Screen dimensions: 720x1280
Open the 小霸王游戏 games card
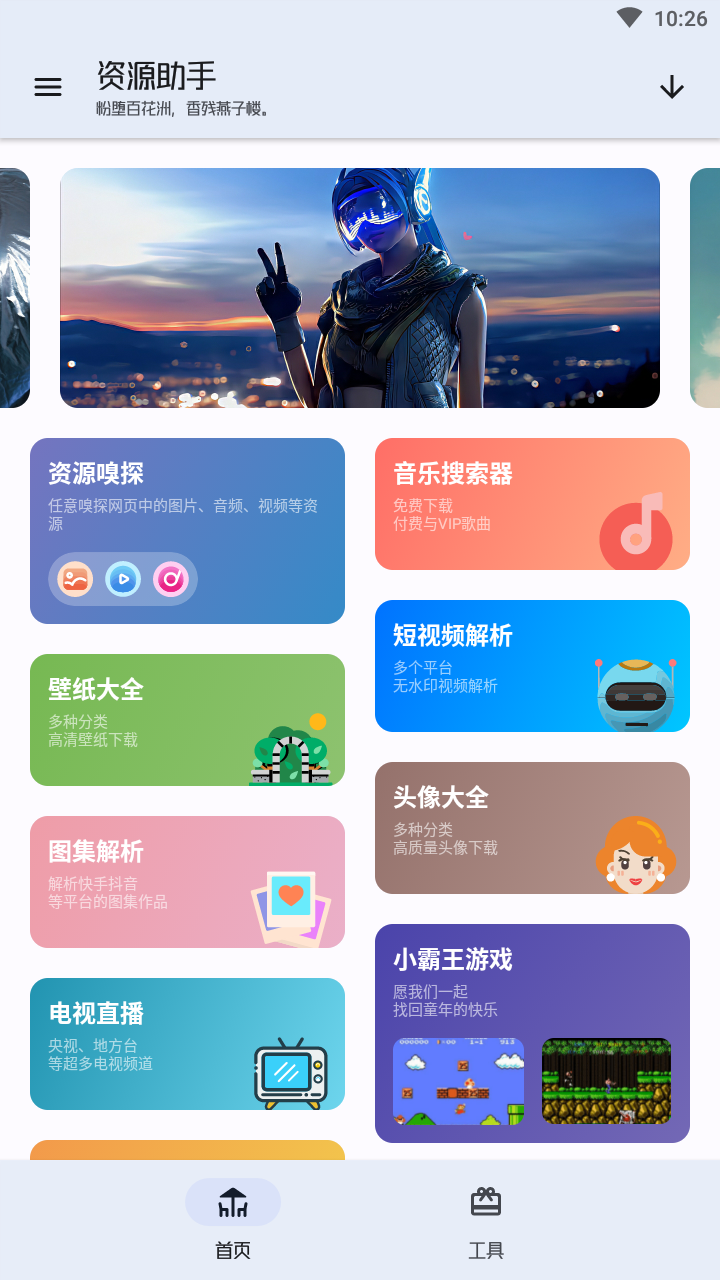pyautogui.click(x=532, y=1033)
